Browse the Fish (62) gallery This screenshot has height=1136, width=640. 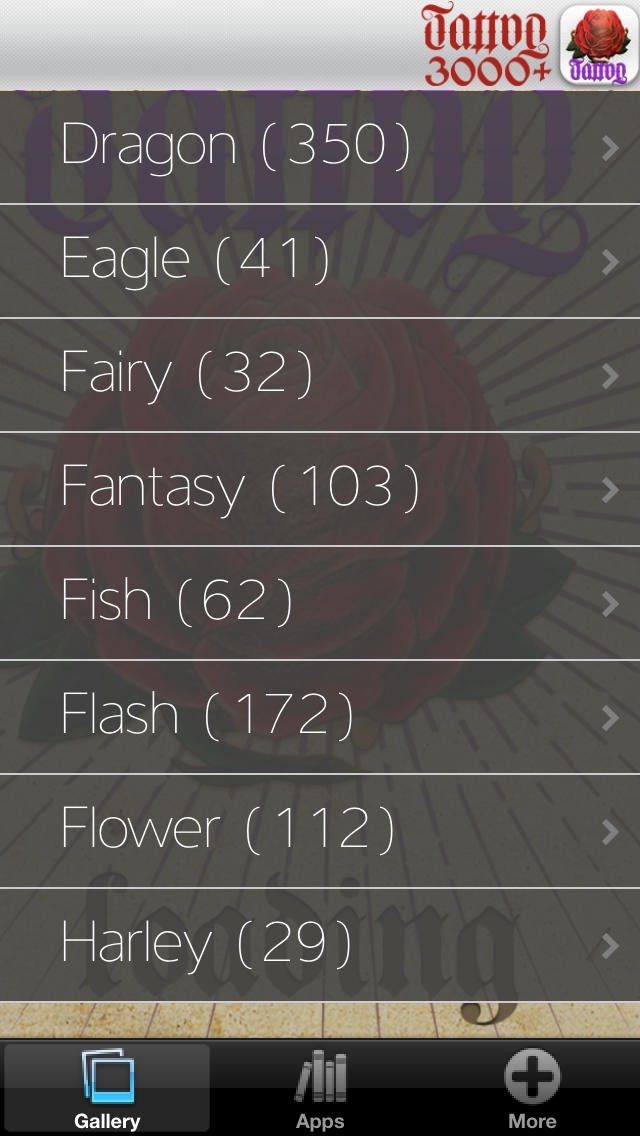320,602
